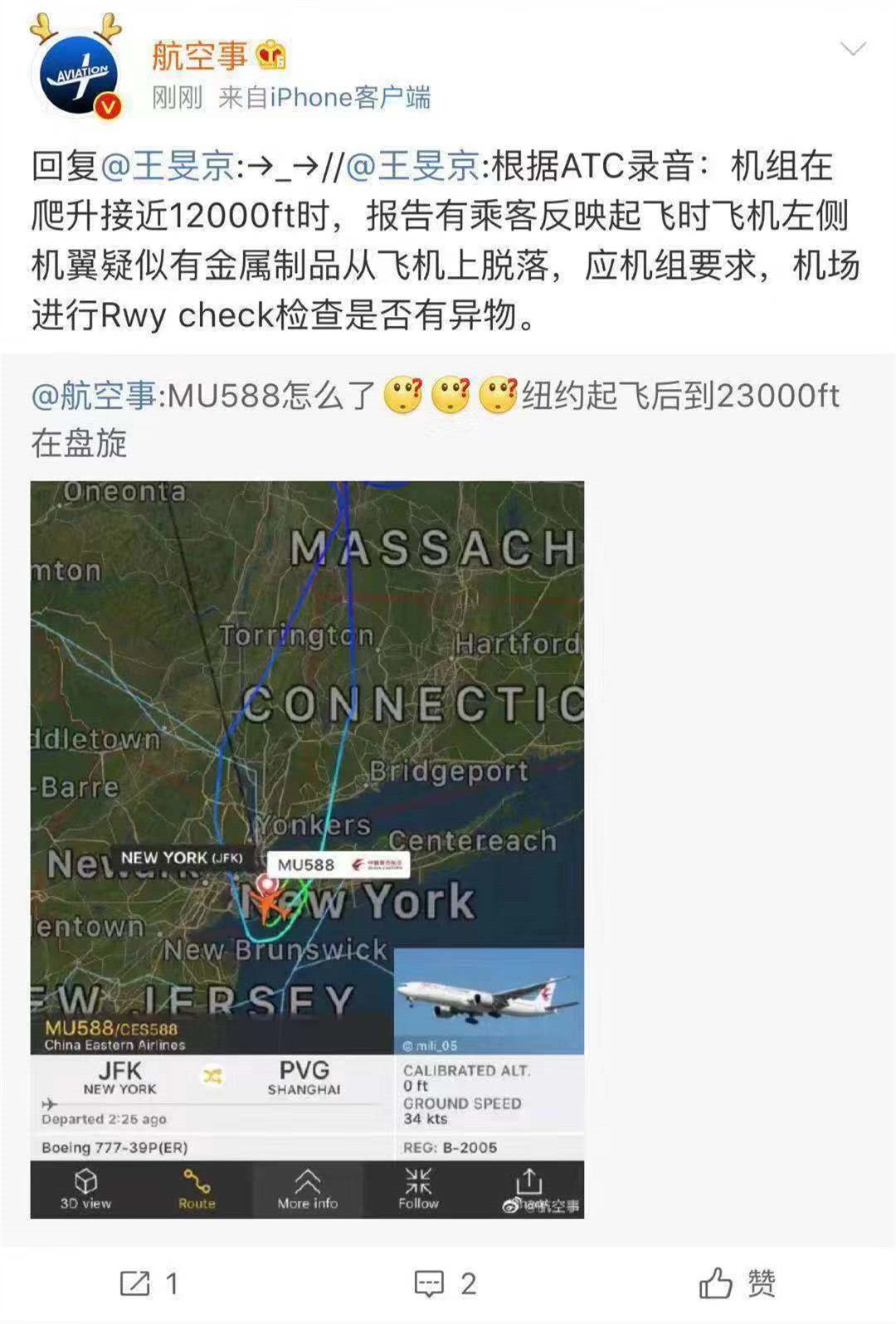Repost this Weibo post
Screen dimensions: 896x1324
pos(149,1283)
